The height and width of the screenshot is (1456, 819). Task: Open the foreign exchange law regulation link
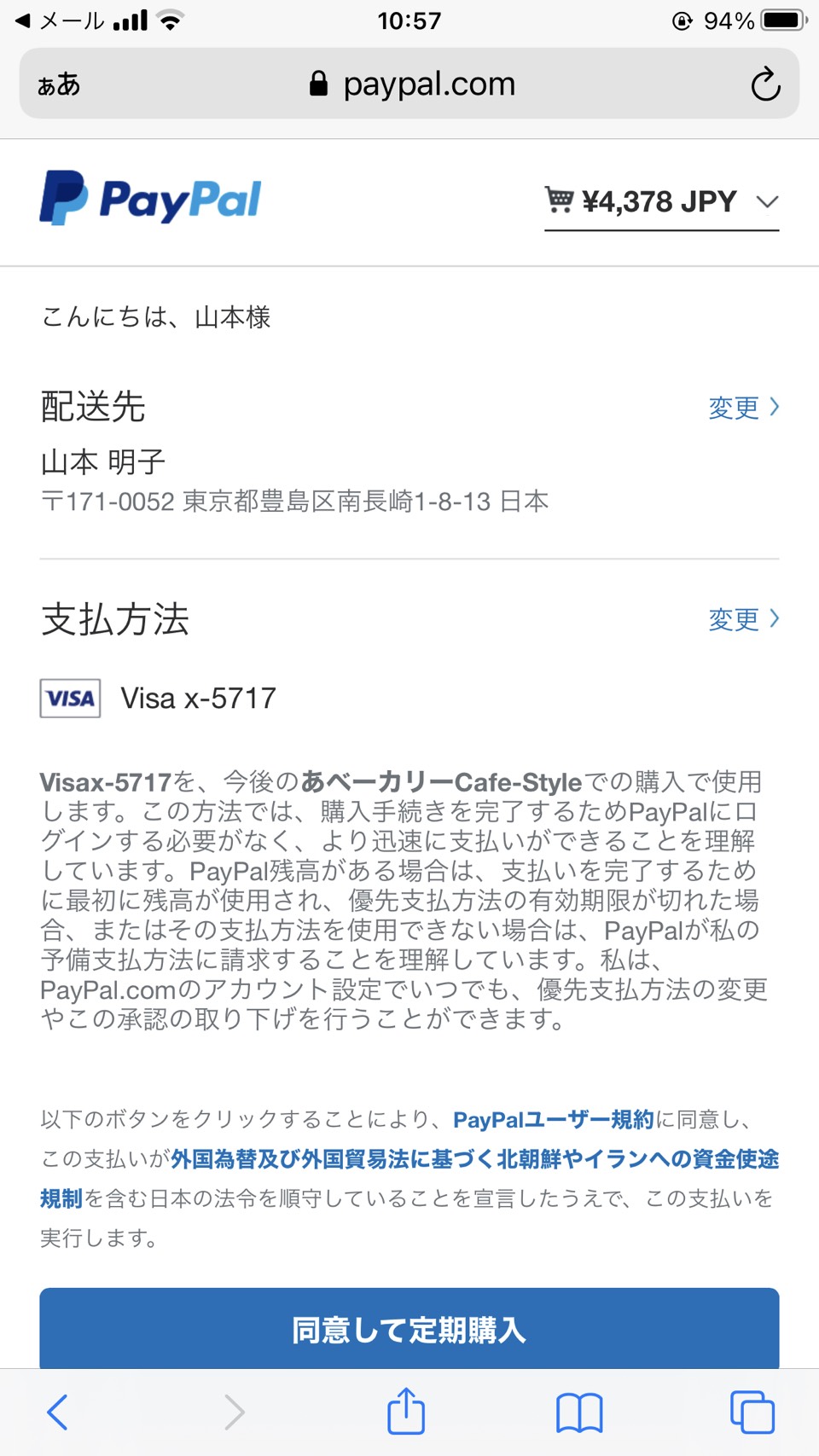pyautogui.click(x=409, y=1178)
